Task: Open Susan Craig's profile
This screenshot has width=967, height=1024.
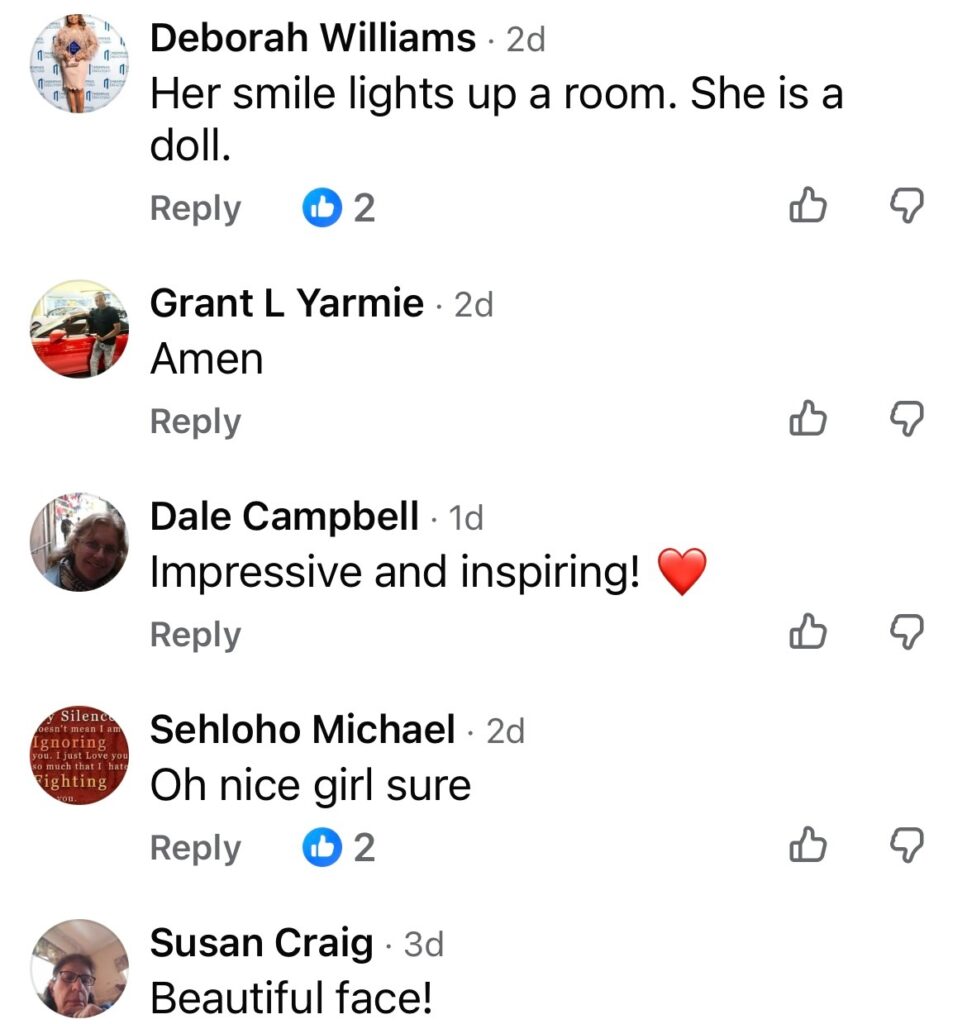Action: (79, 968)
